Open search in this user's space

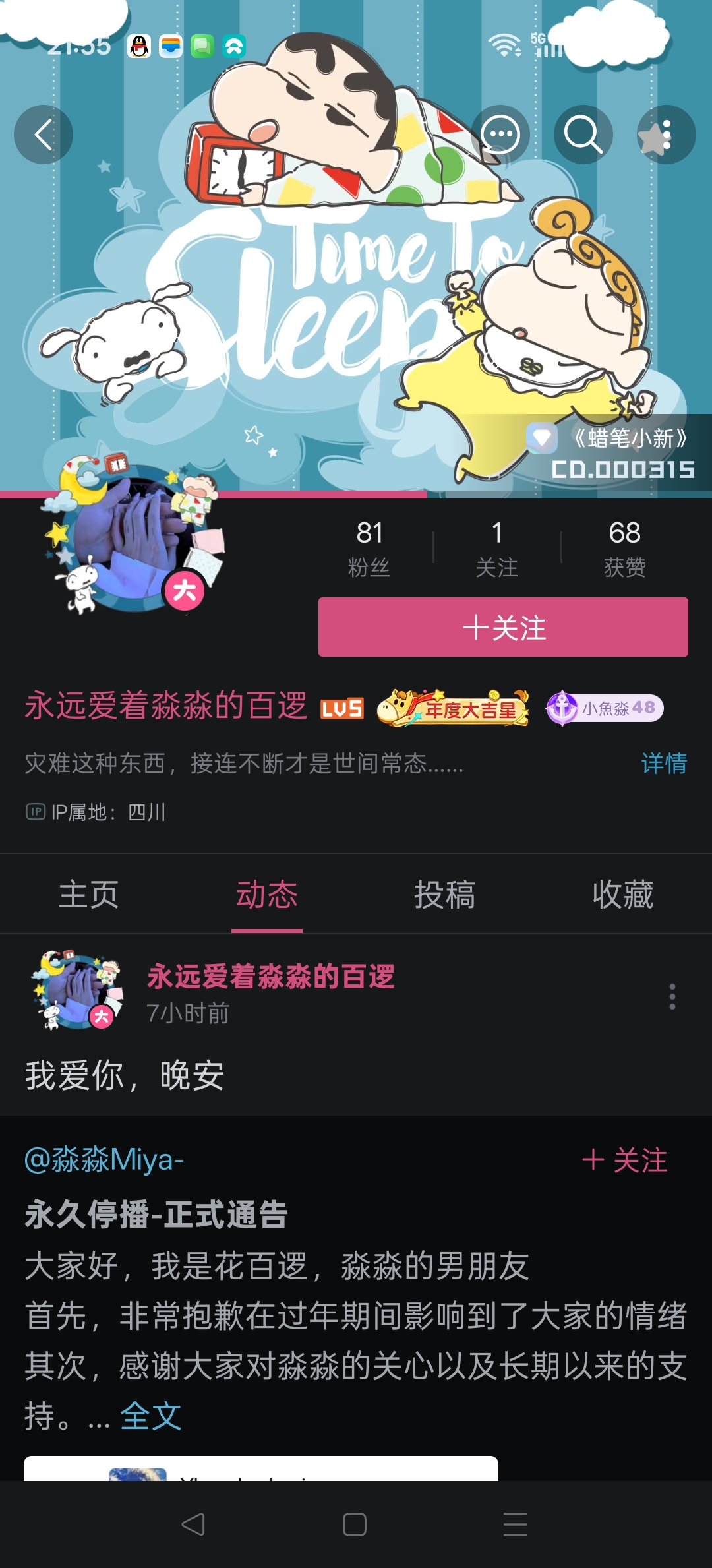click(x=583, y=135)
